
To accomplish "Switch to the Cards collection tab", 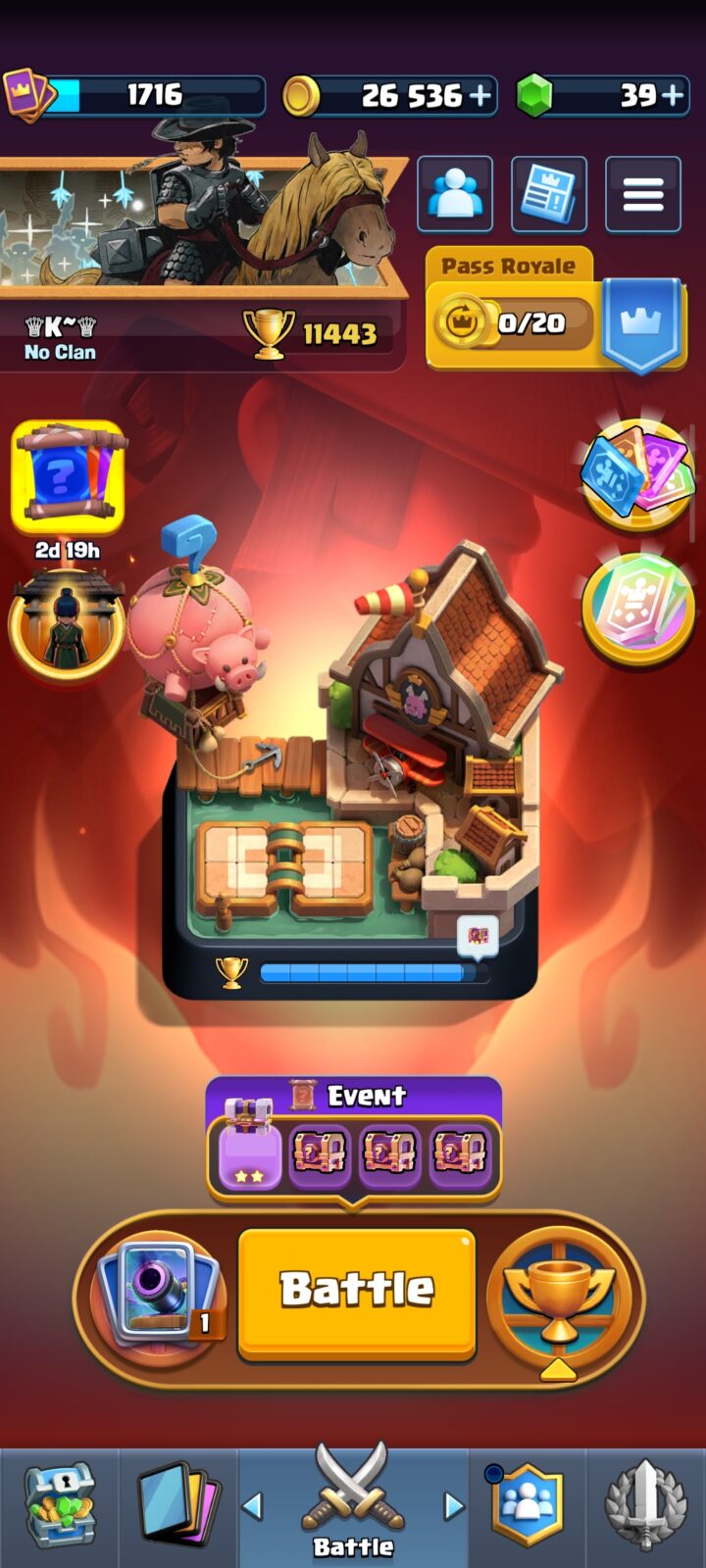I will coord(177,1508).
